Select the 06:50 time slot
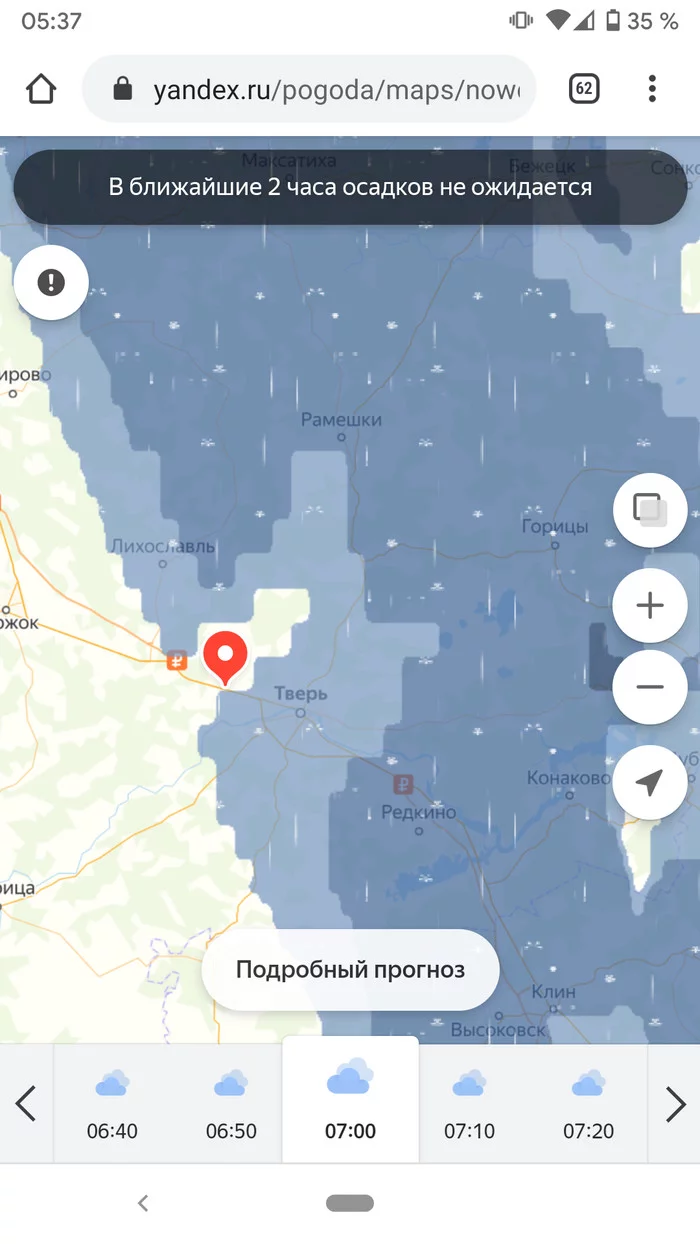Screen dimensions: 700x1244 click(x=231, y=1104)
